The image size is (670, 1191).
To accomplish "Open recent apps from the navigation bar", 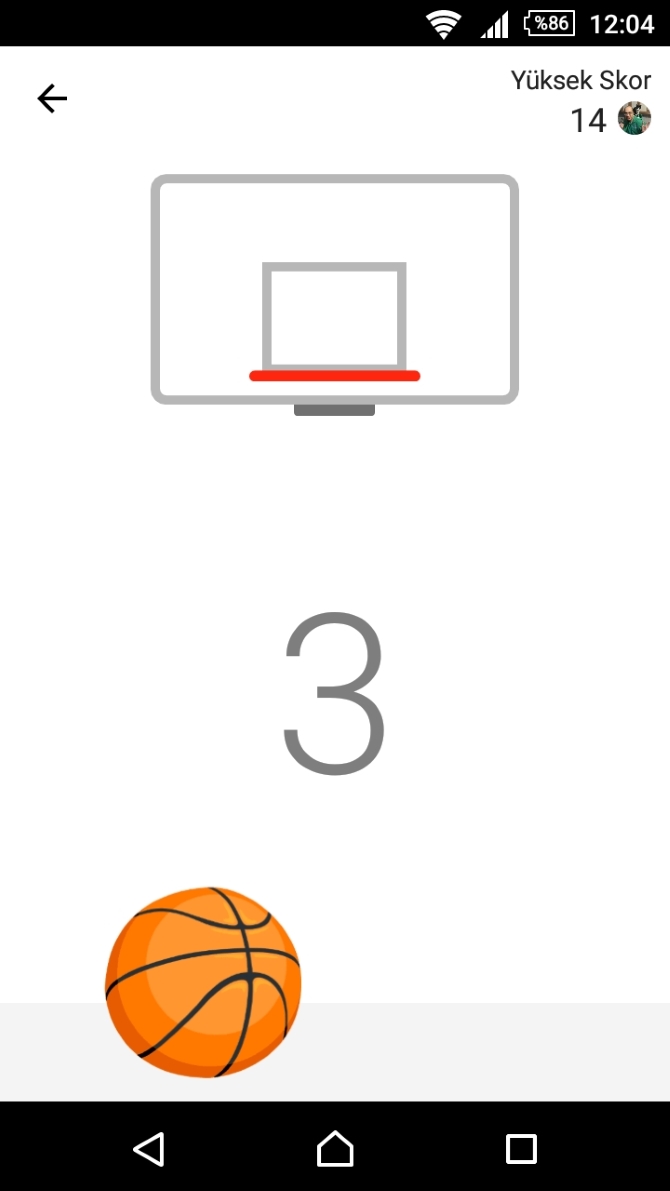I will [521, 1148].
